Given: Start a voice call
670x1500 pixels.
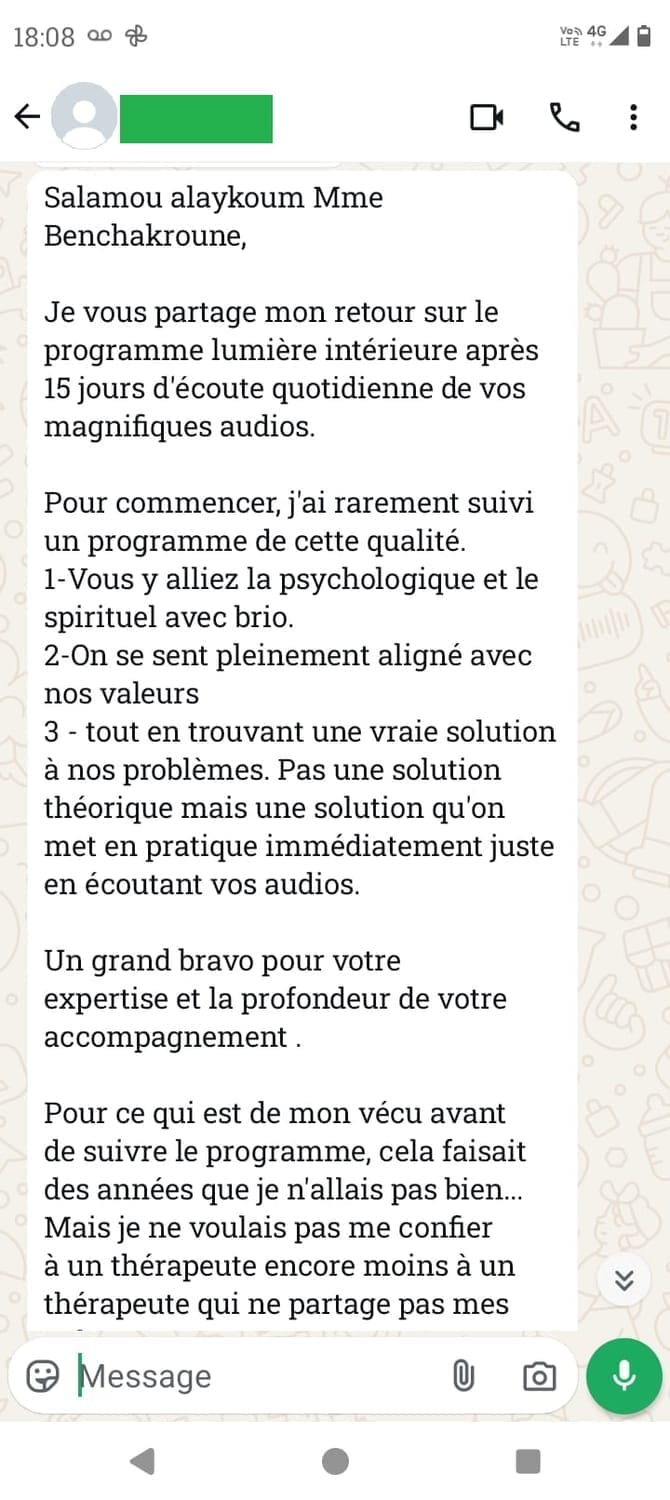Looking at the screenshot, I should tap(564, 118).
